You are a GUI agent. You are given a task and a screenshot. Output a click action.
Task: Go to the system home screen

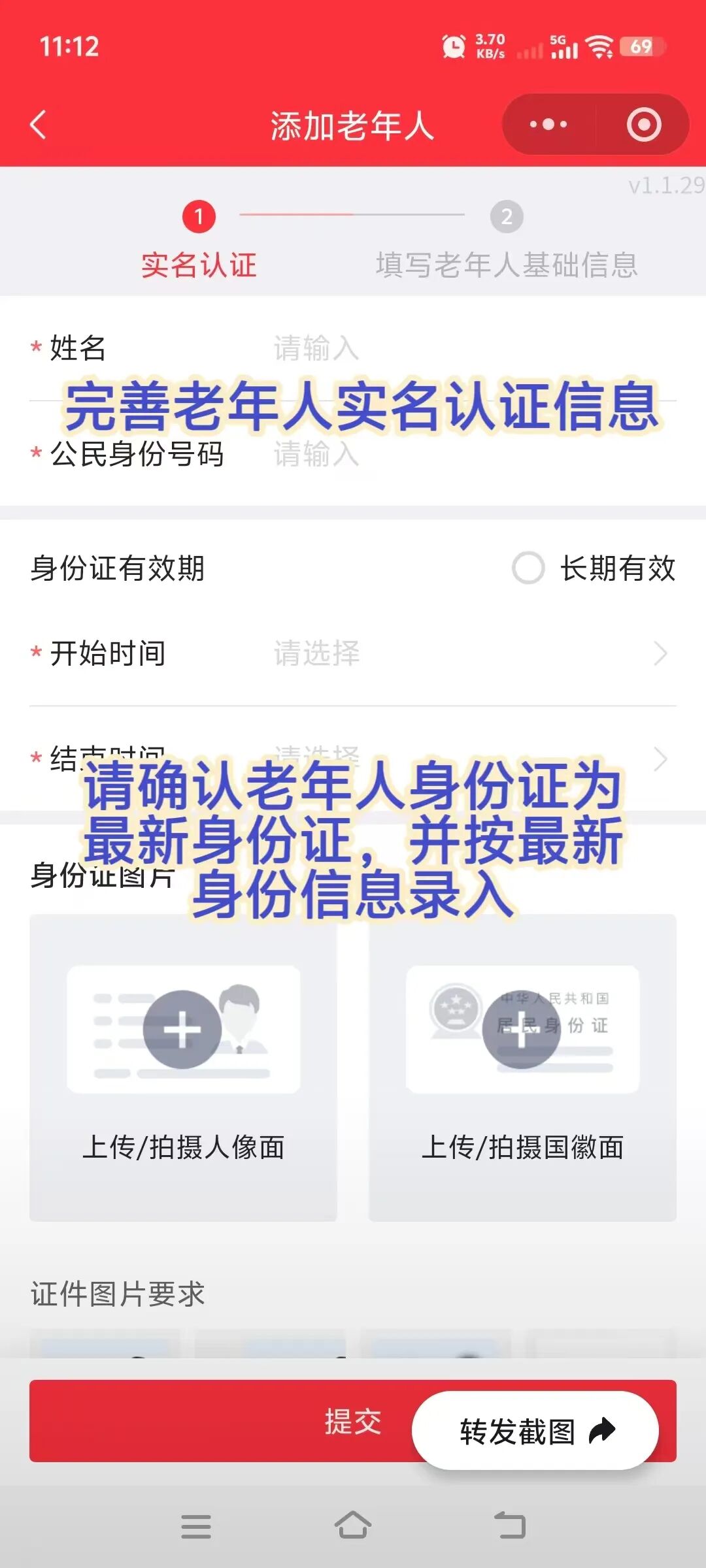tap(353, 1526)
